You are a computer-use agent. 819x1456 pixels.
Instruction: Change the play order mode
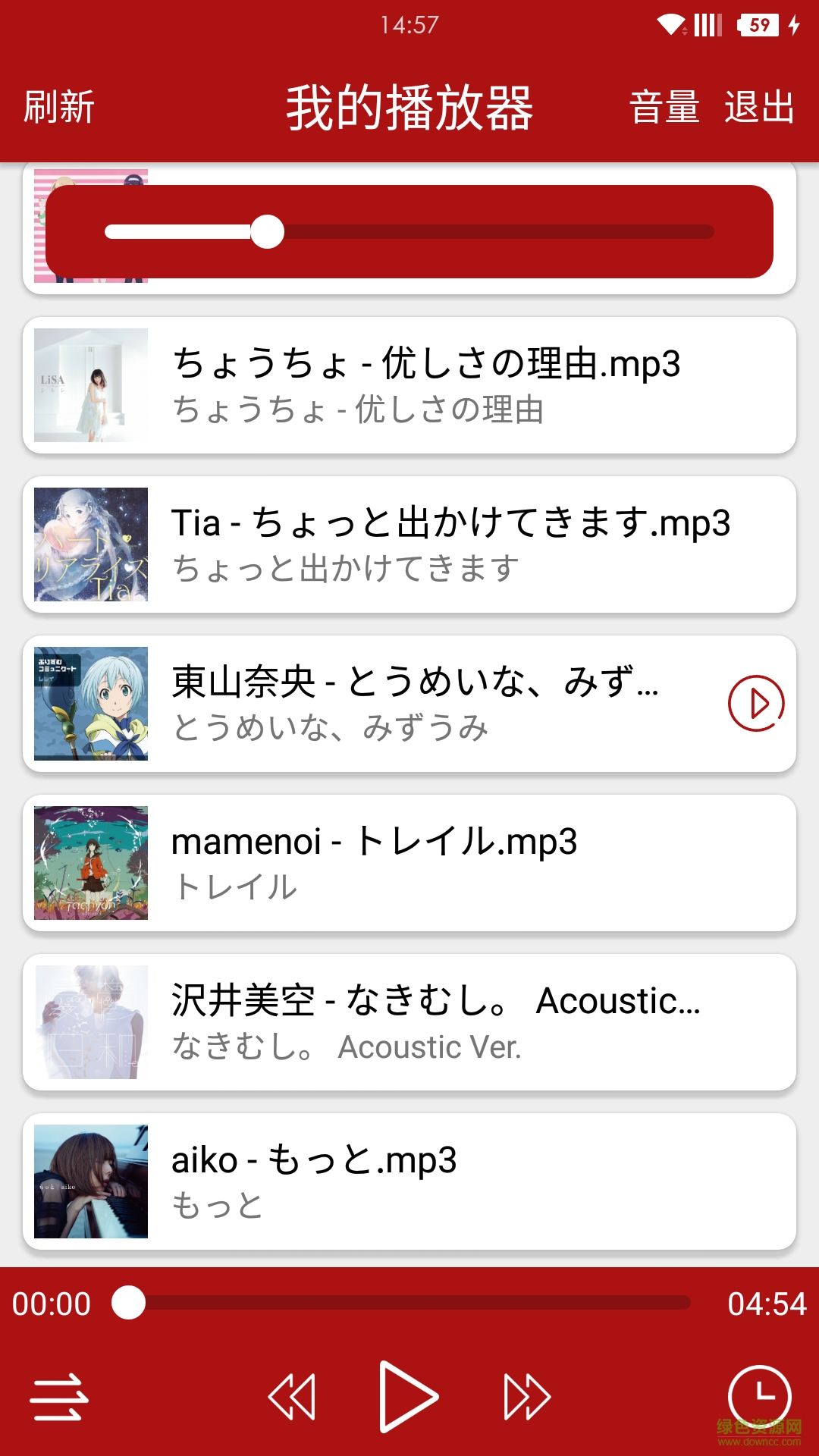(59, 1397)
